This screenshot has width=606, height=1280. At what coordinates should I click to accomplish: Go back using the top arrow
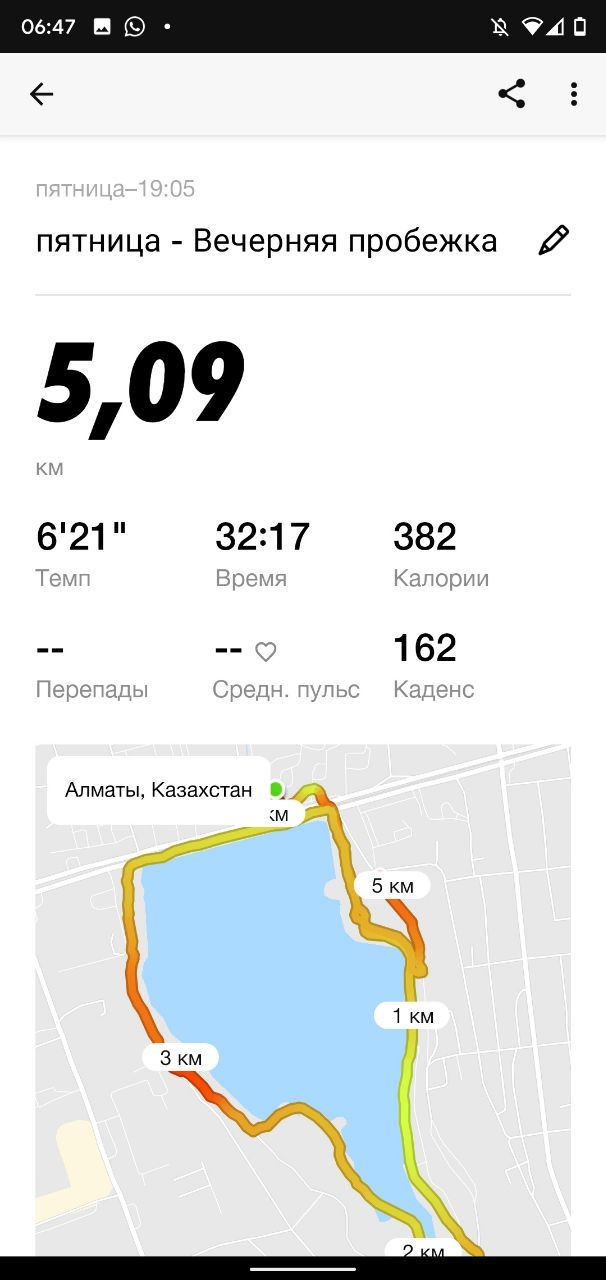[x=41, y=95]
